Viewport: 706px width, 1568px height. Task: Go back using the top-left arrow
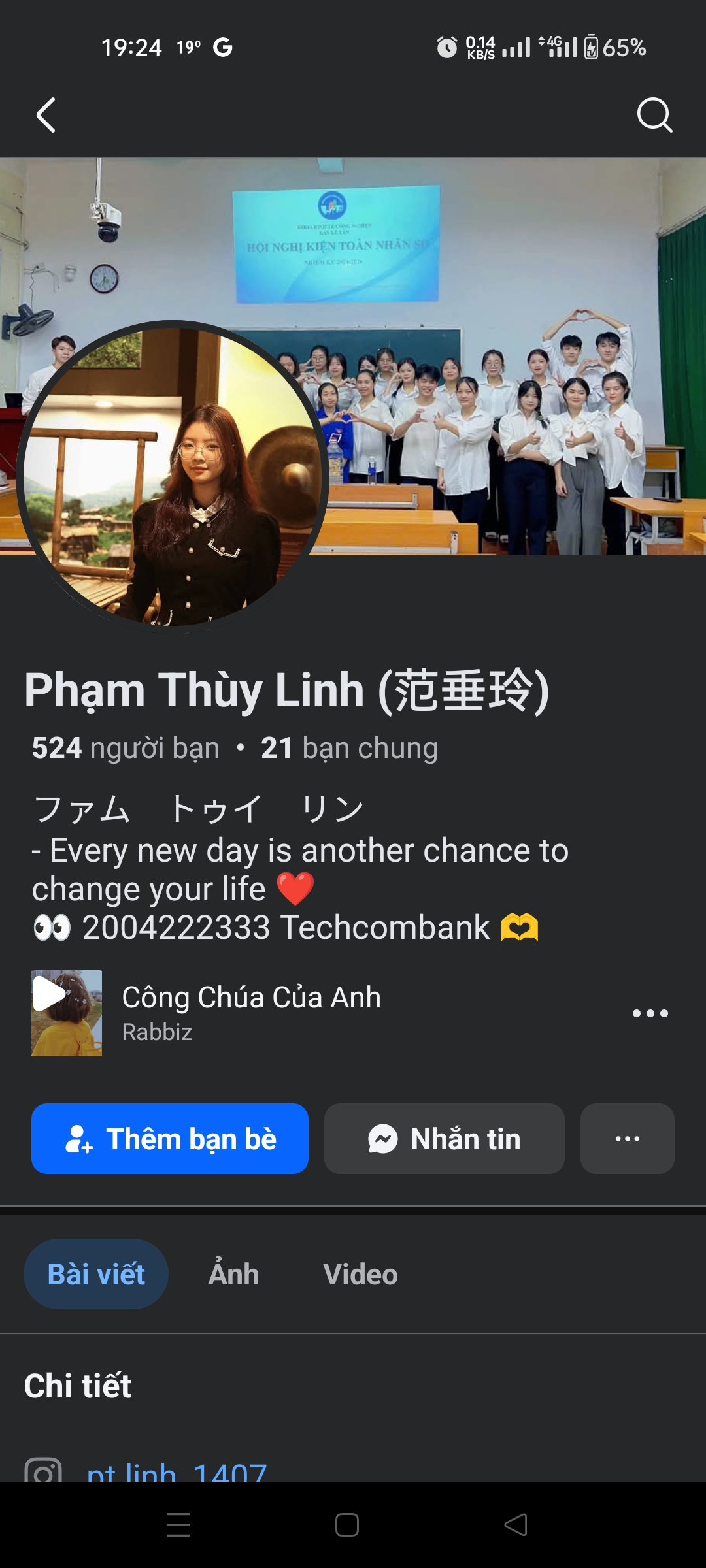[x=46, y=116]
